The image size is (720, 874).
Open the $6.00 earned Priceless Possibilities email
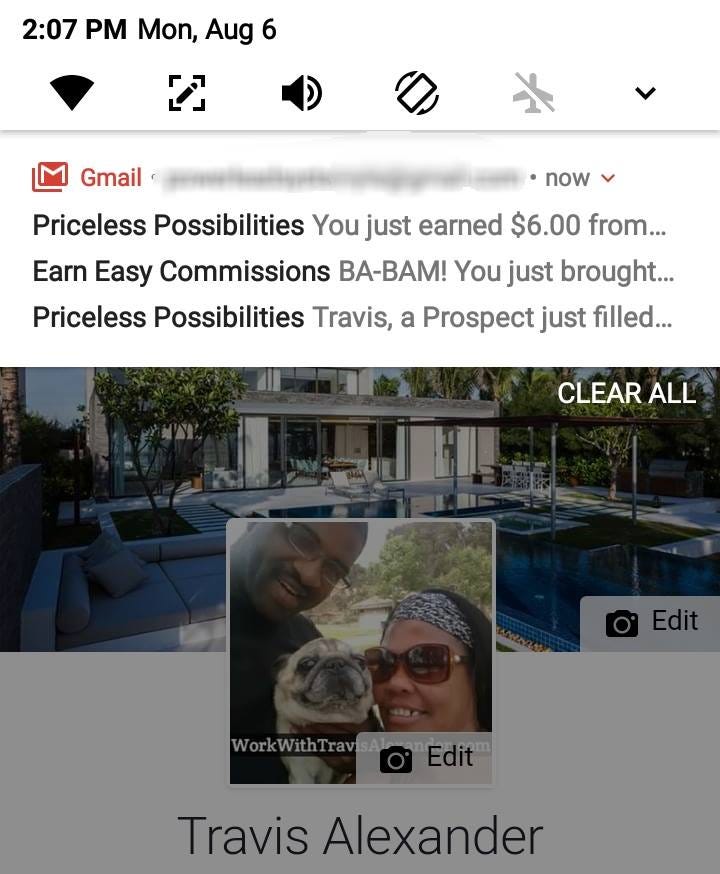[350, 225]
